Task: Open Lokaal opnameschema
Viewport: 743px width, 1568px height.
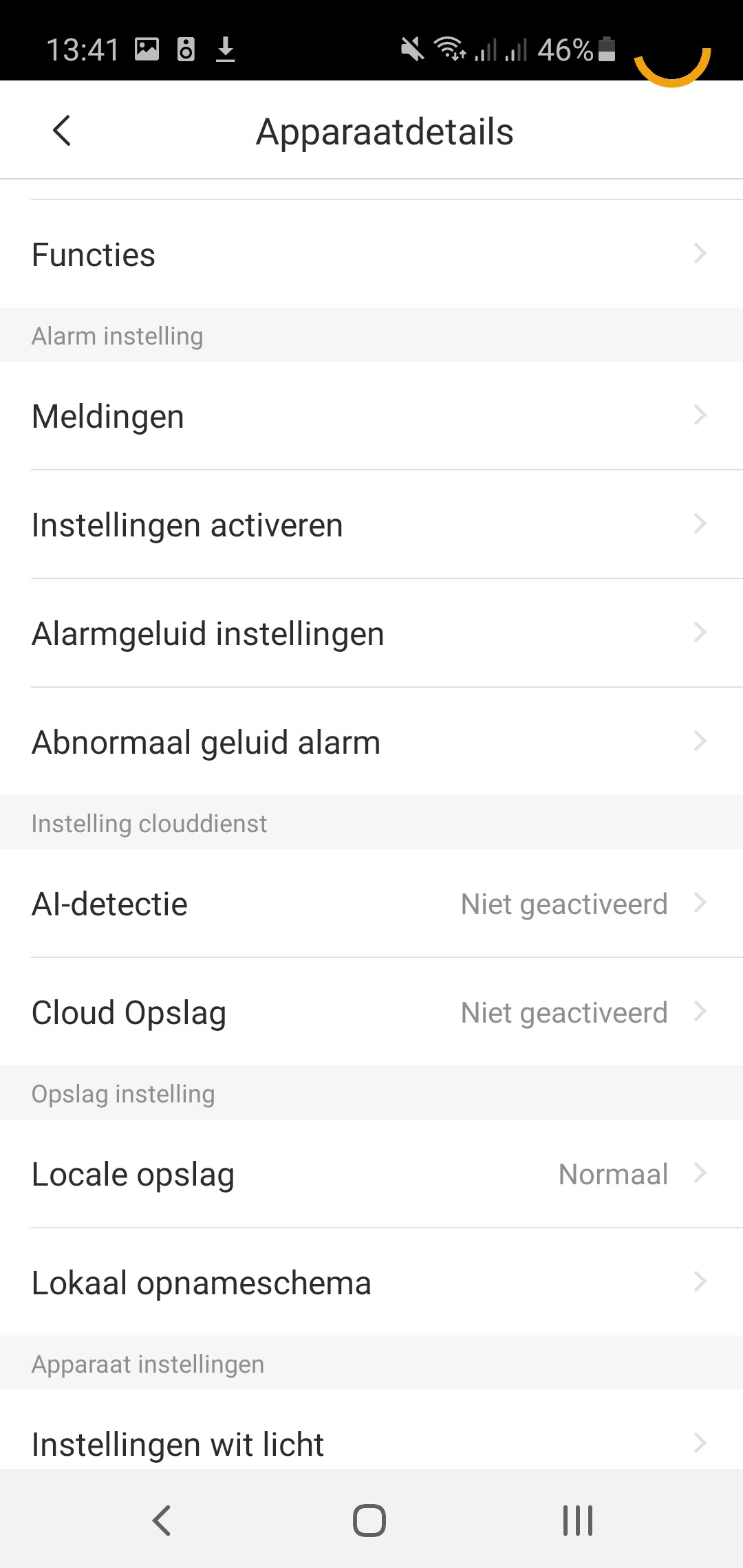Action: 371,1283
